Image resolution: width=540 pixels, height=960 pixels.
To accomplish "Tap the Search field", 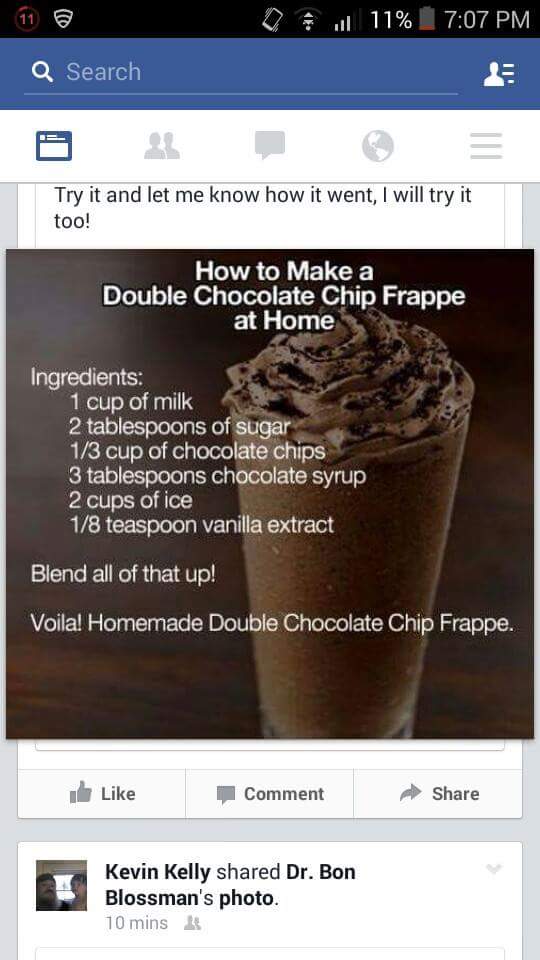I will pyautogui.click(x=241, y=72).
